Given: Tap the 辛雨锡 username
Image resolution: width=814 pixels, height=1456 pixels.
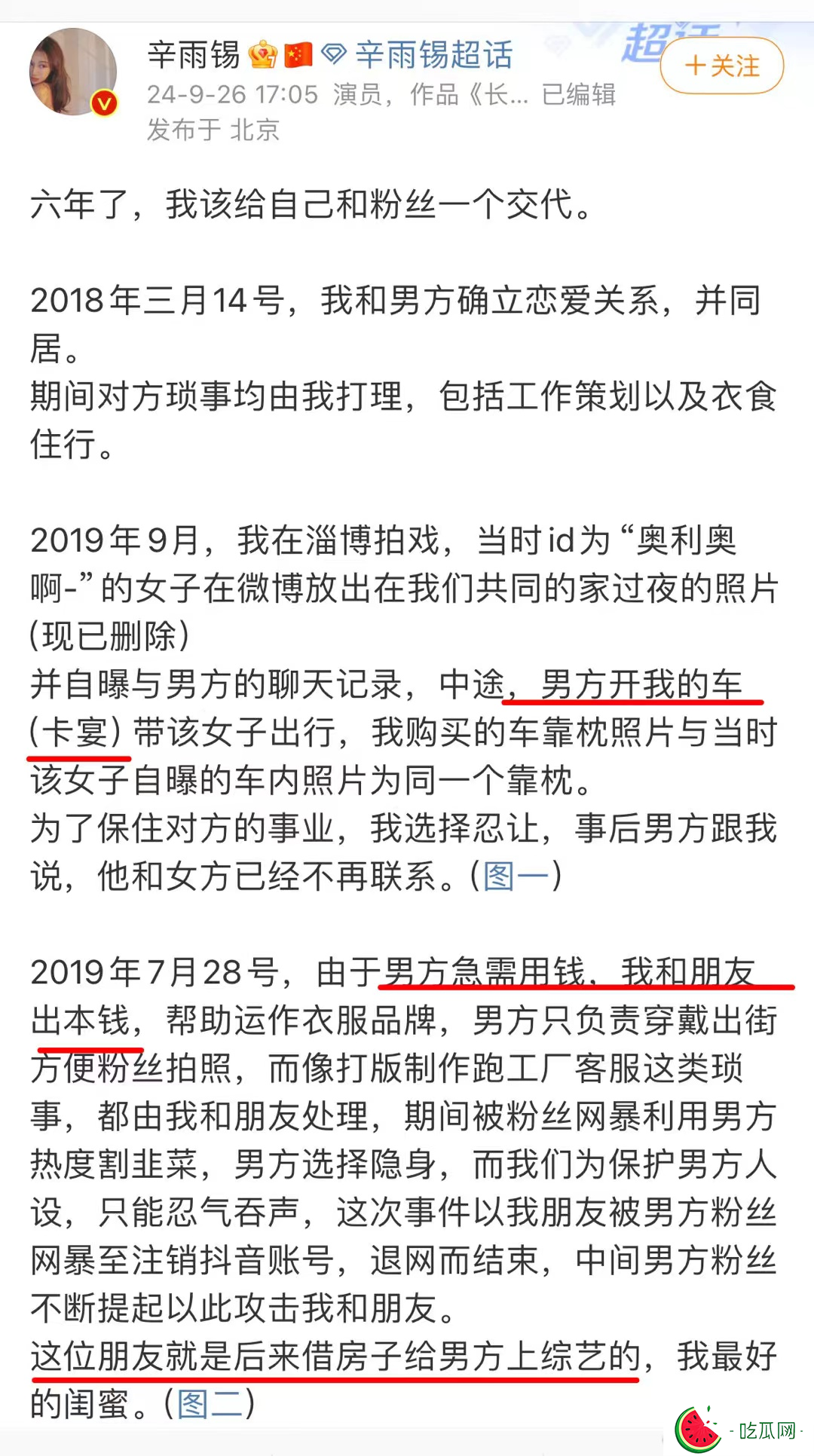Looking at the screenshot, I should (x=194, y=54).
